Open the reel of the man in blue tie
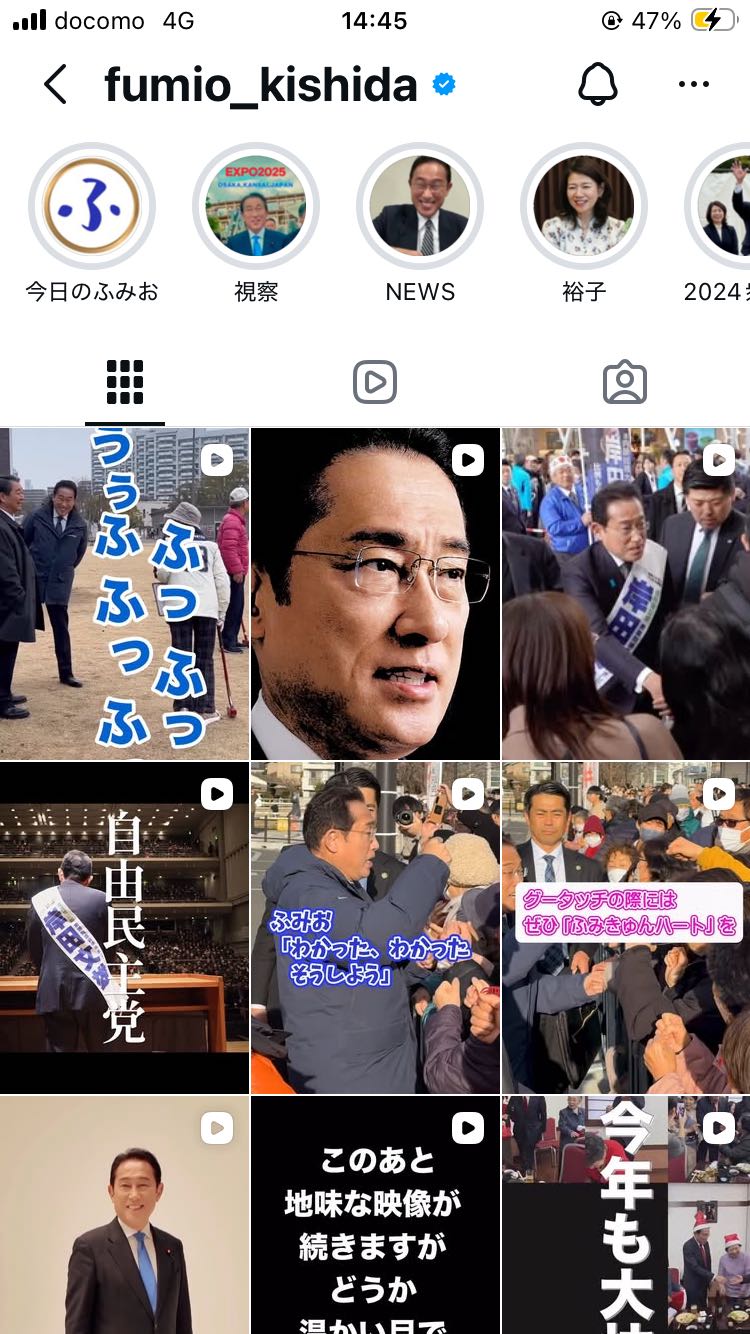Screen dimensions: 750x1334 124,1215
